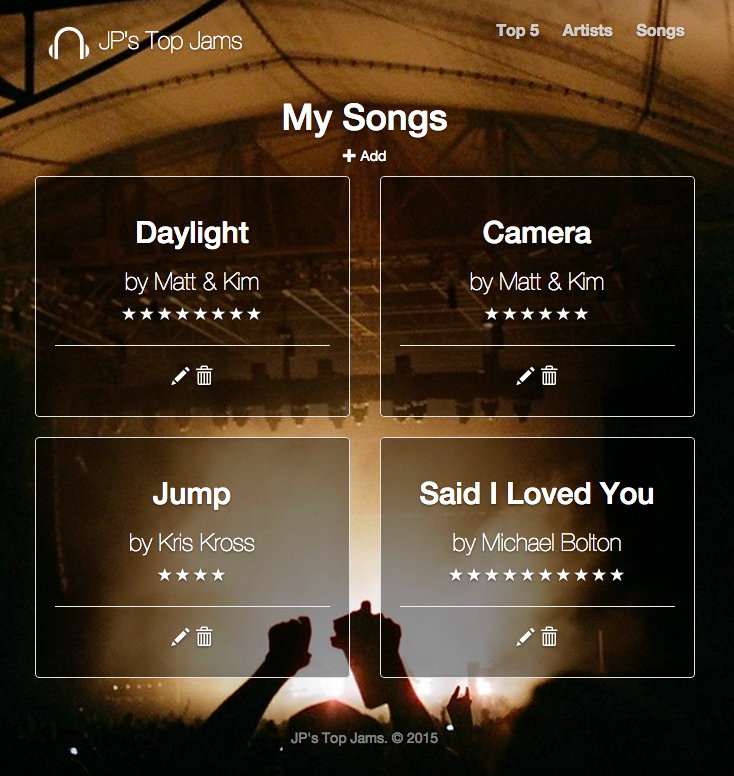Screen dimensions: 734x776
Task: Edit the song Said I Loved You
Action: [x=525, y=637]
